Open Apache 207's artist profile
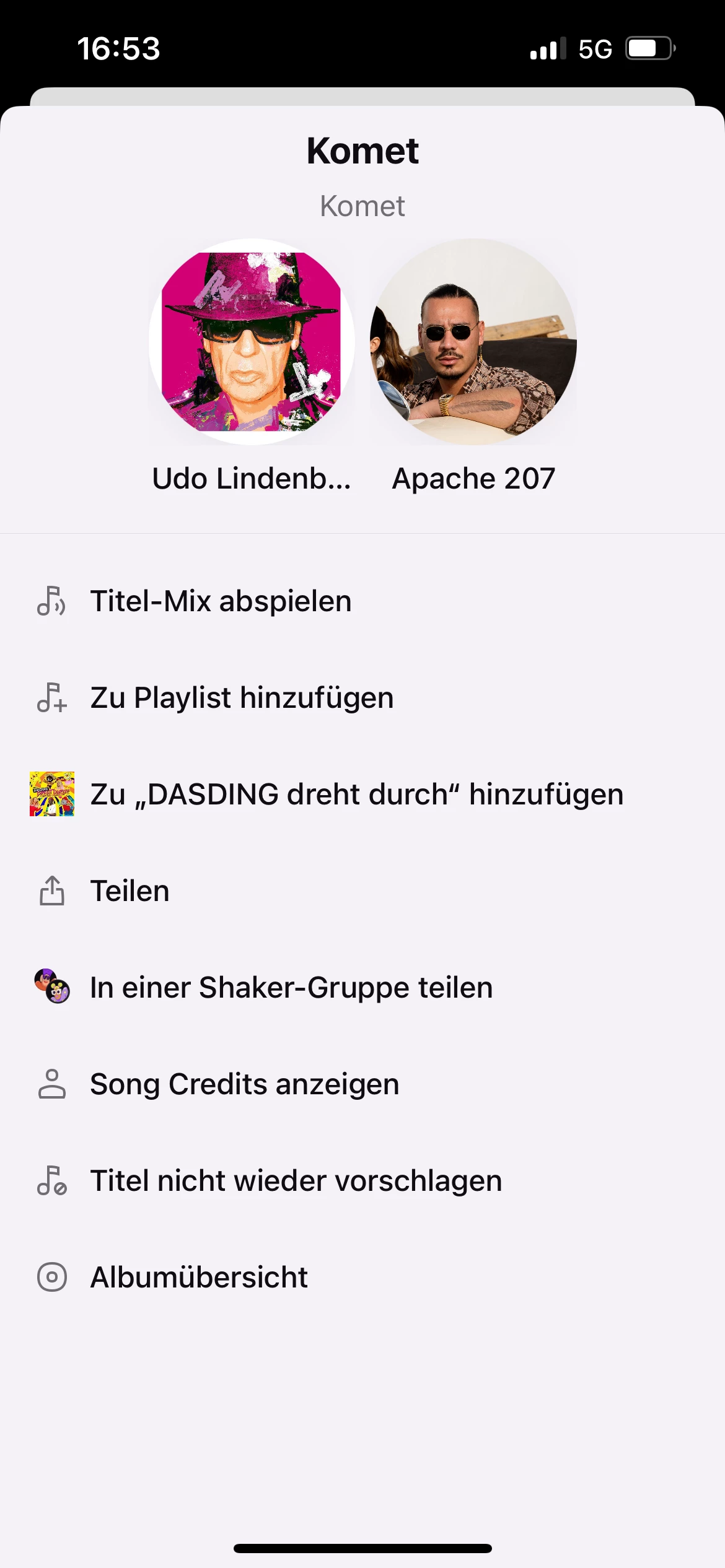725x1568 pixels. point(473,342)
